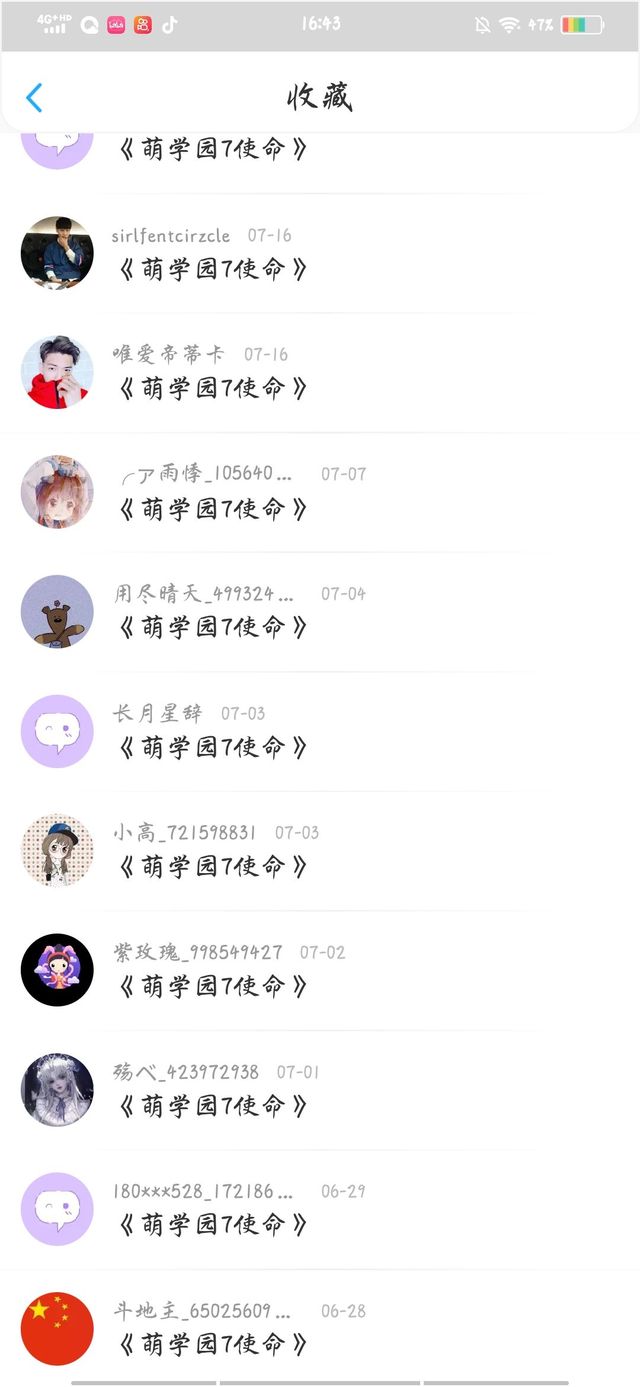The image size is (640, 1387).
Task: Go back from the 收藏 page
Action: click(x=34, y=98)
